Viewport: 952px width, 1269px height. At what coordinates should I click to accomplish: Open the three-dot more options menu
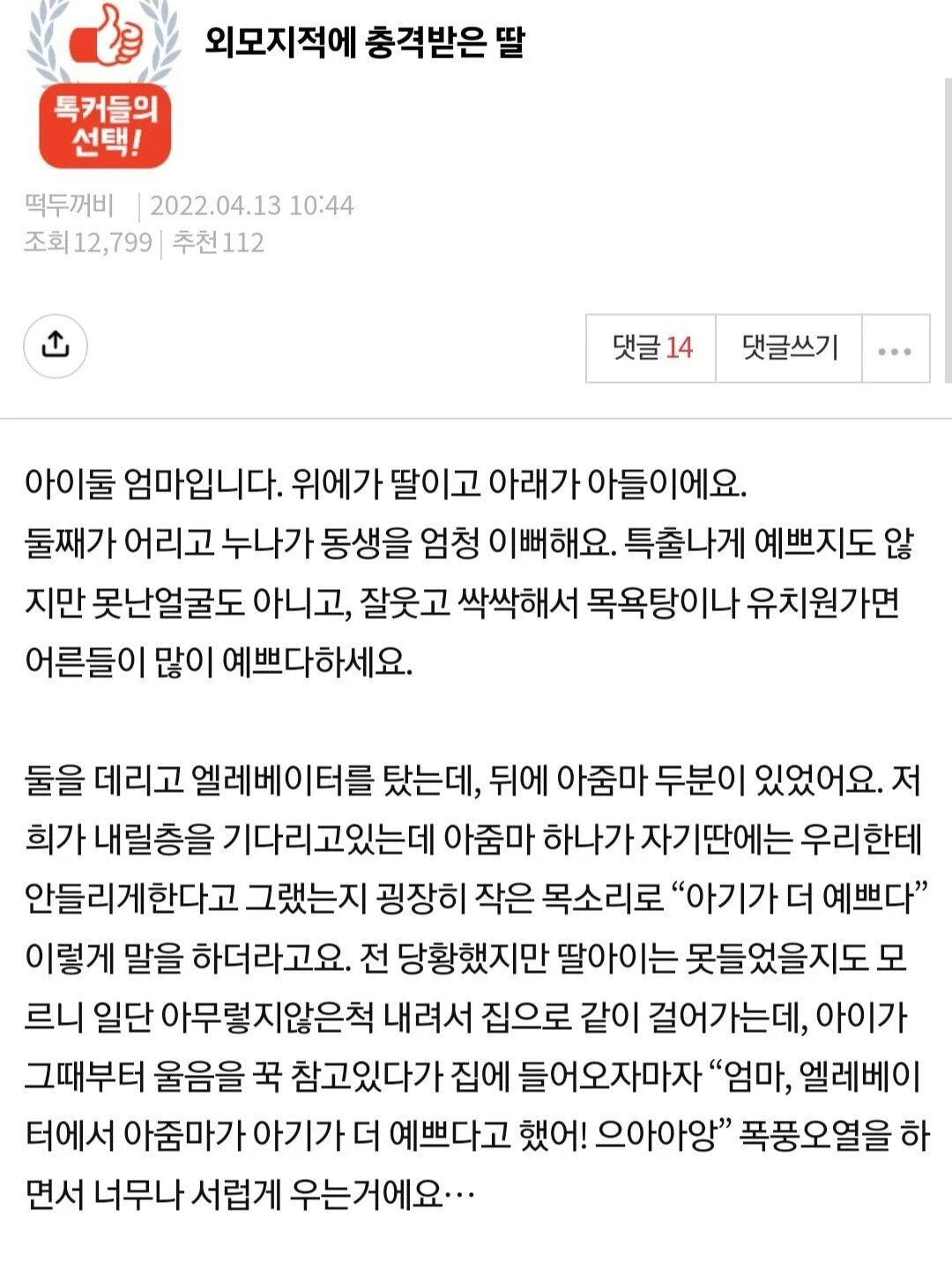pyautogui.click(x=895, y=350)
